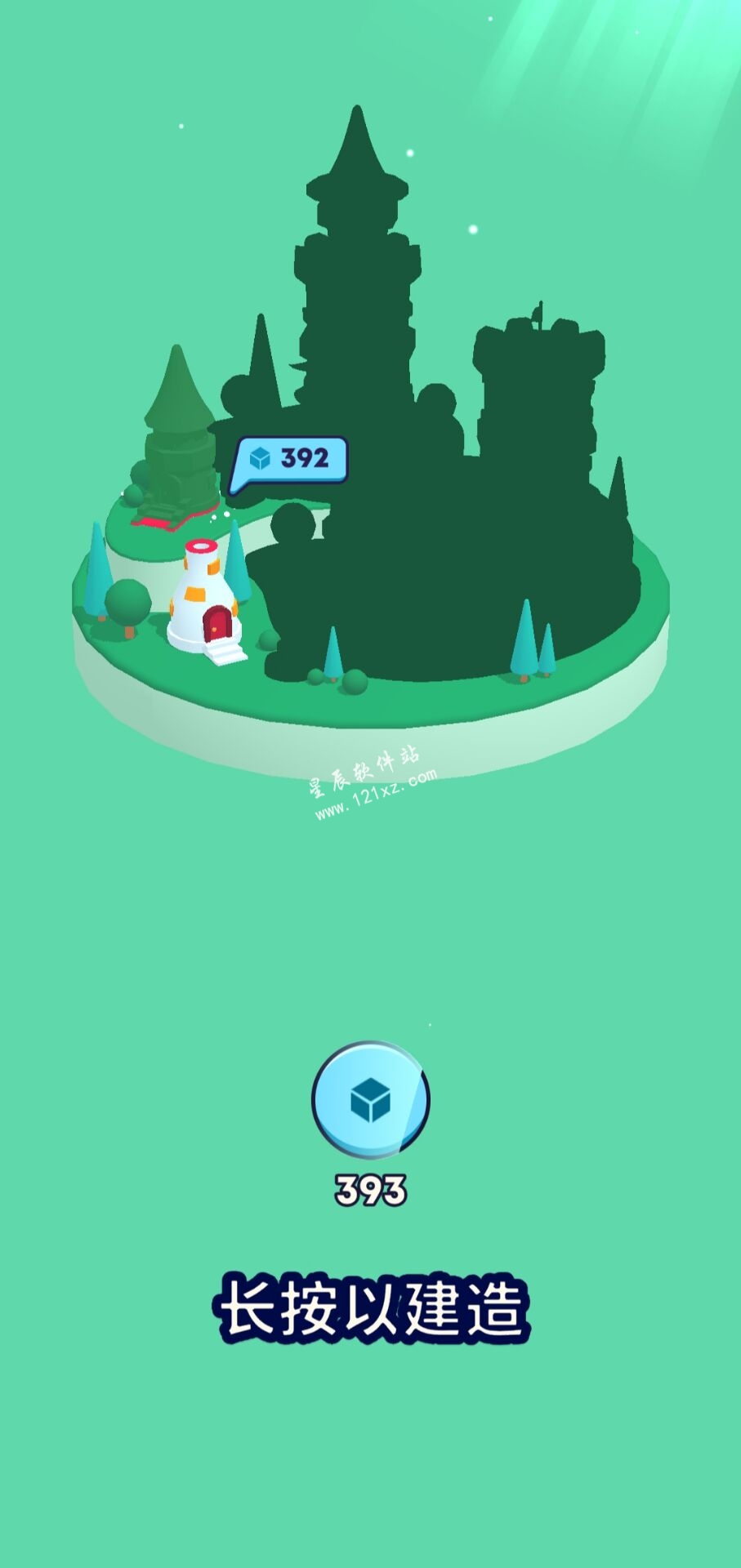741x1568 pixels.
Task: Tap the blue cube build button
Action: pos(370,1099)
